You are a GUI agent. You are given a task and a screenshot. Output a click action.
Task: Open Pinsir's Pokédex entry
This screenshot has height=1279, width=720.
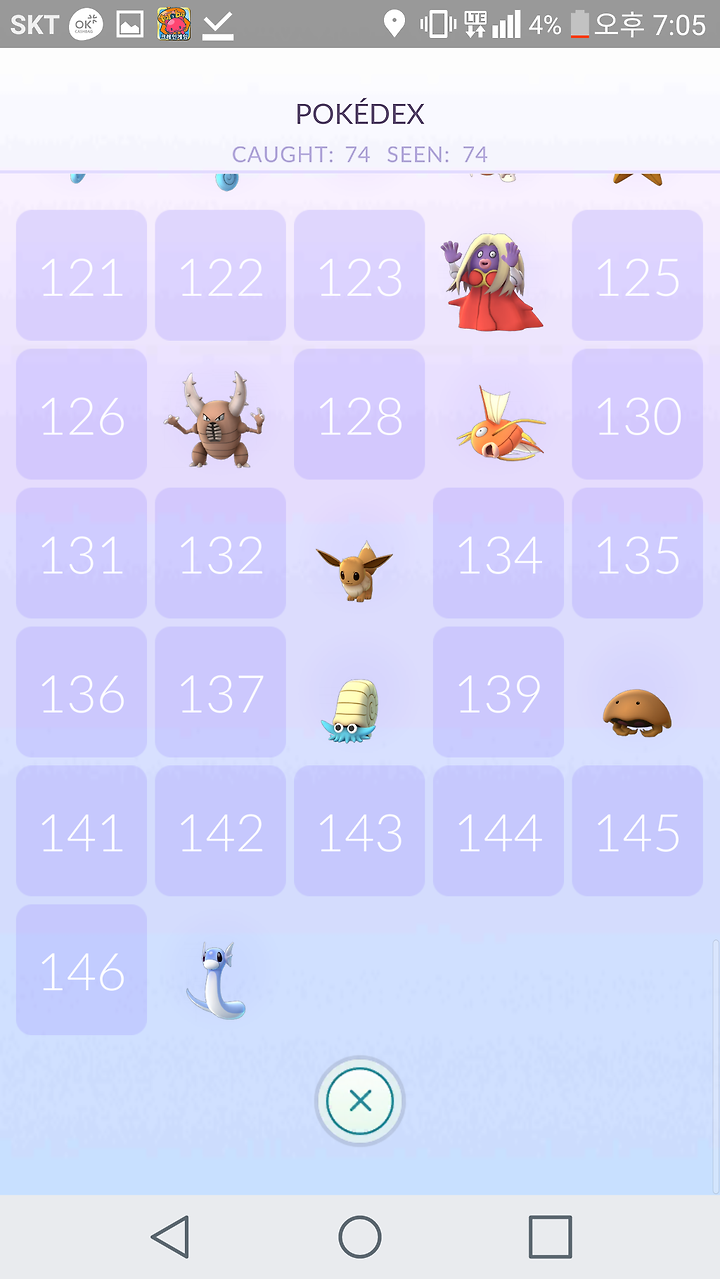coord(215,419)
